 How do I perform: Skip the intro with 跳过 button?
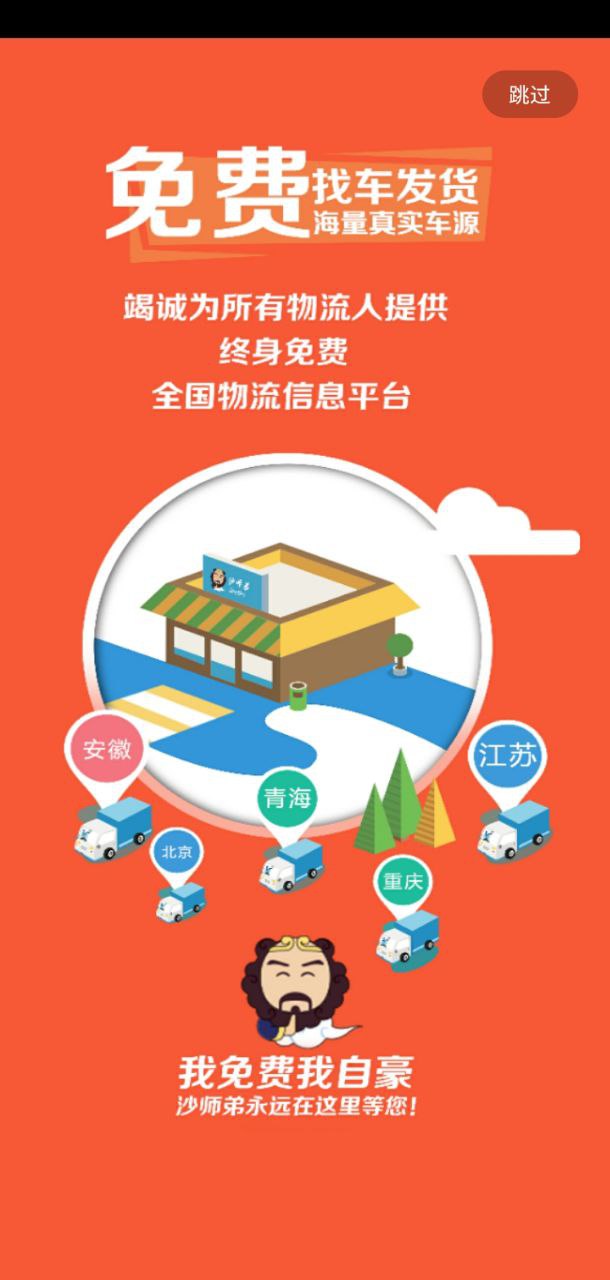point(529,95)
